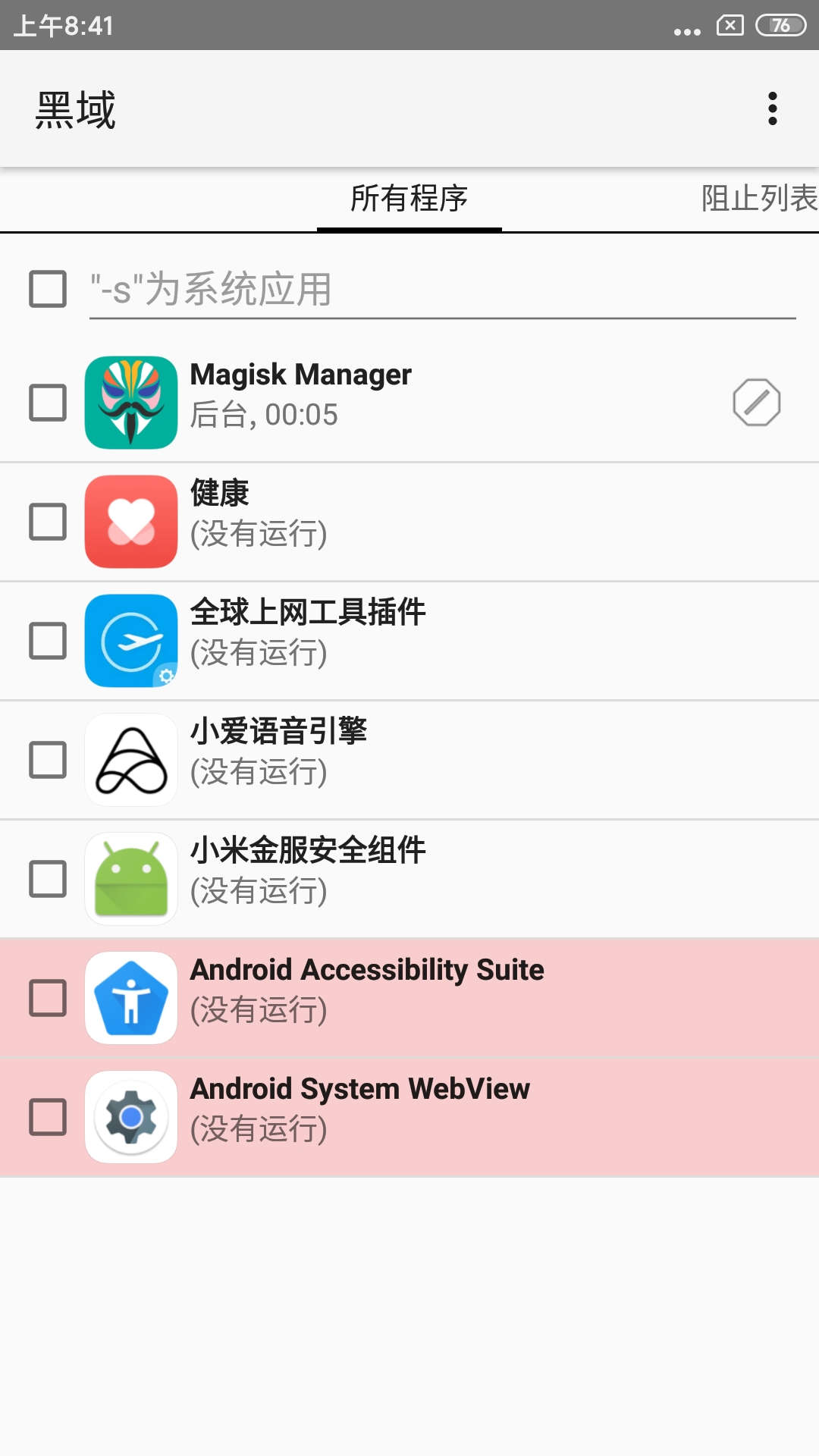Tap the block icon on Magisk Manager row
819x1456 pixels.
pos(756,403)
